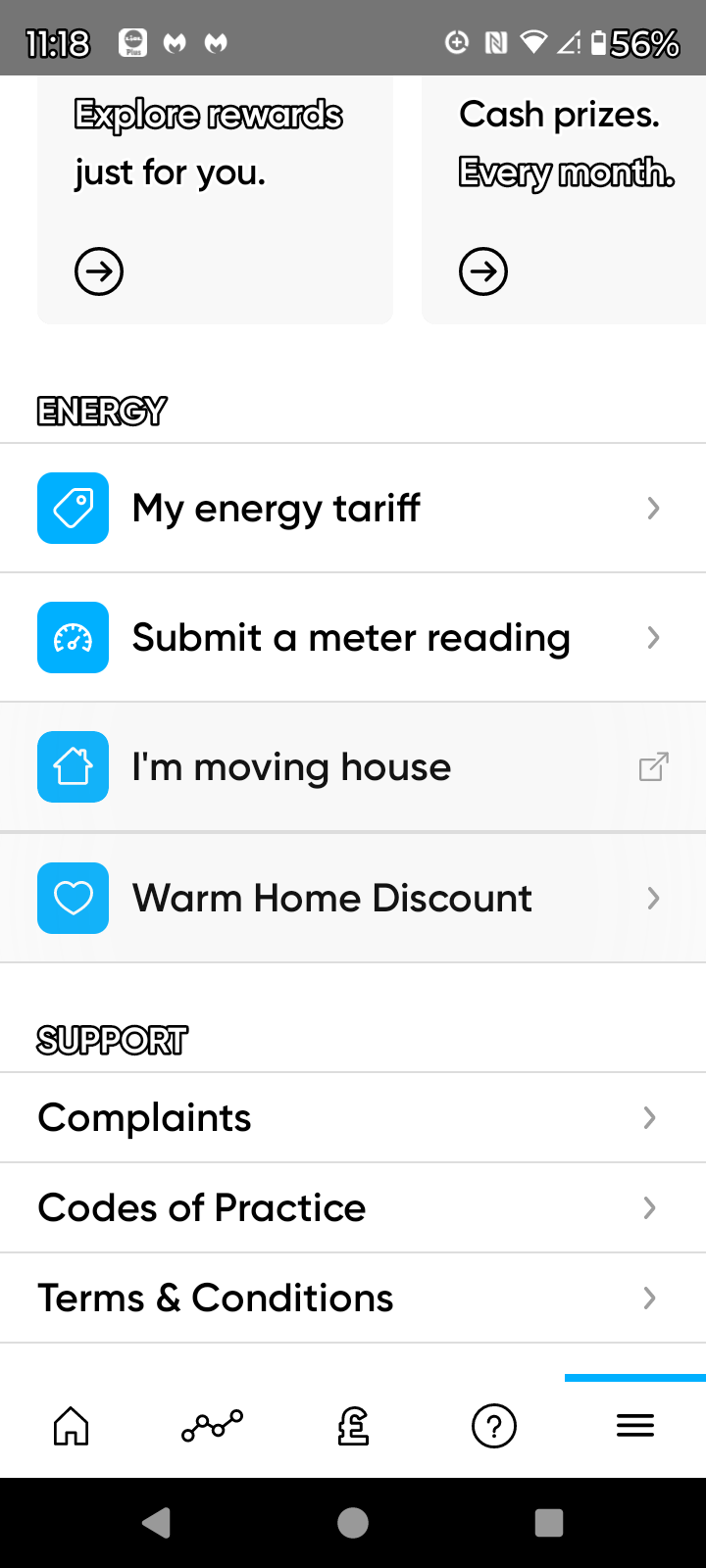The width and height of the screenshot is (706, 1568).
Task: View Terms & Conditions
Action: pyautogui.click(x=353, y=1298)
